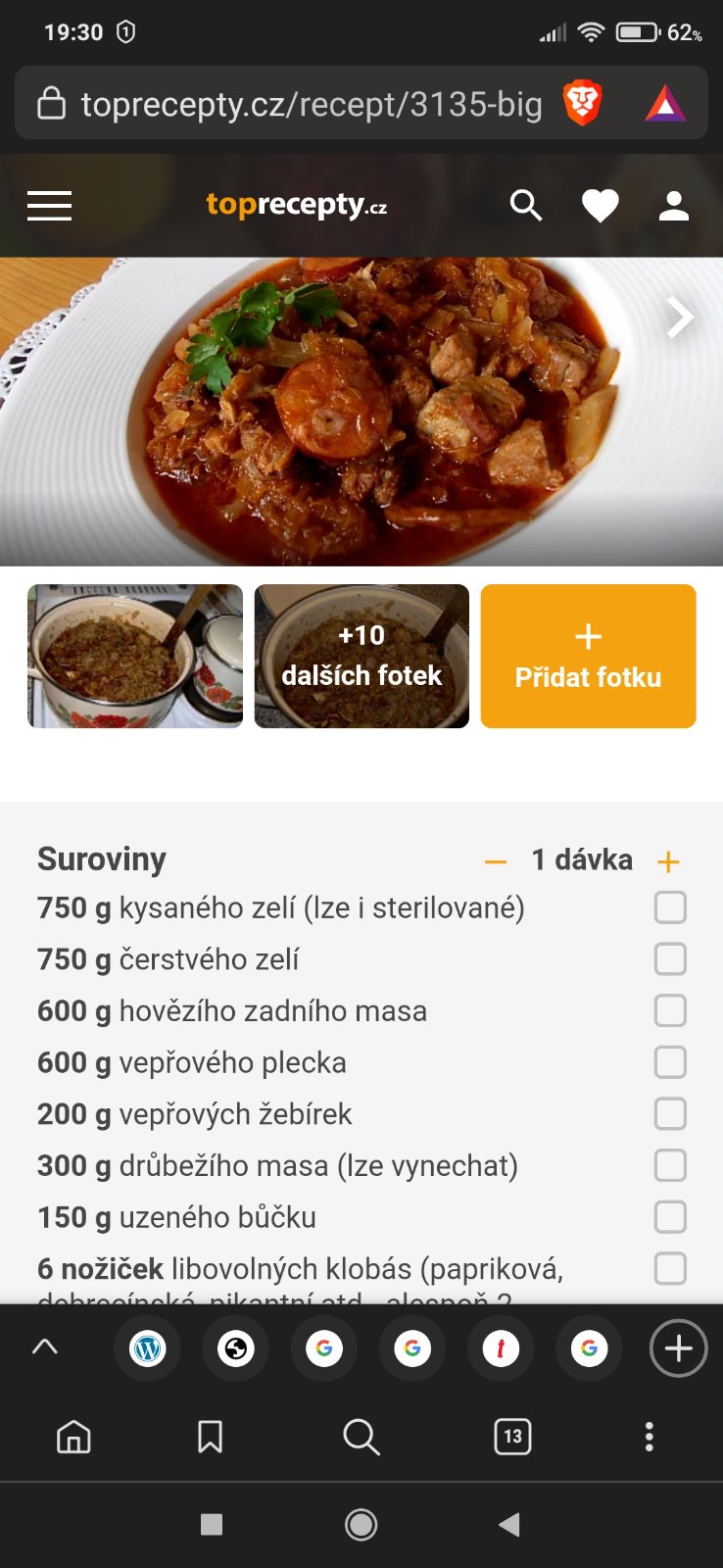Check the uzeného bůčku ingredient
Image resolution: width=723 pixels, height=1568 pixels.
coord(670,1217)
